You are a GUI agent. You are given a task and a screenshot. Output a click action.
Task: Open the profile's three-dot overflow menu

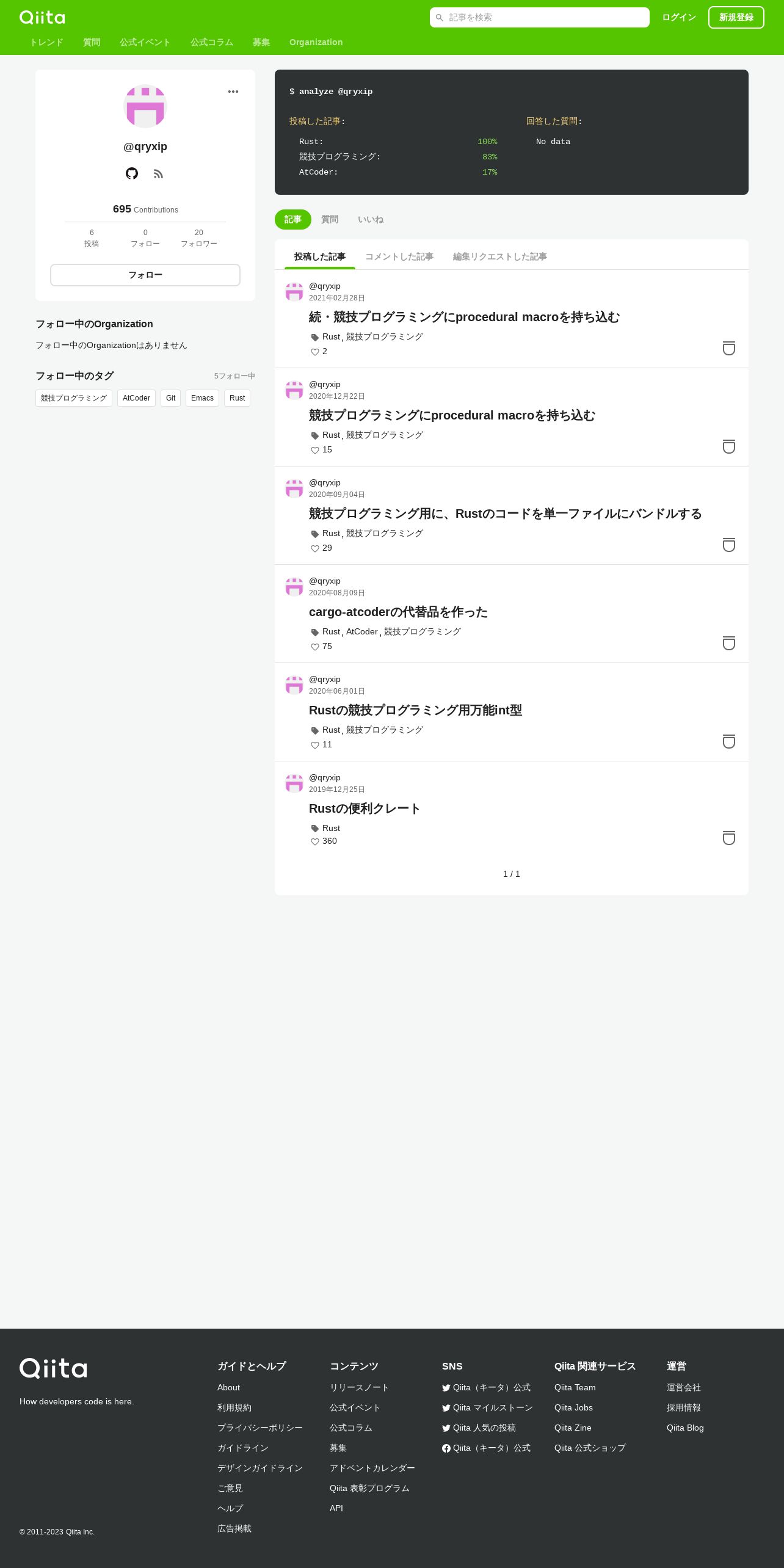(233, 92)
